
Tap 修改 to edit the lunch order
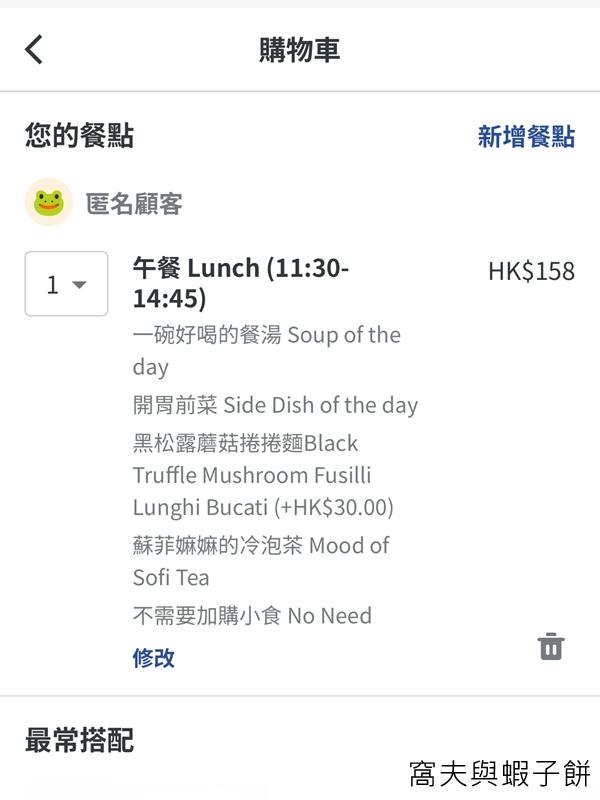(154, 657)
